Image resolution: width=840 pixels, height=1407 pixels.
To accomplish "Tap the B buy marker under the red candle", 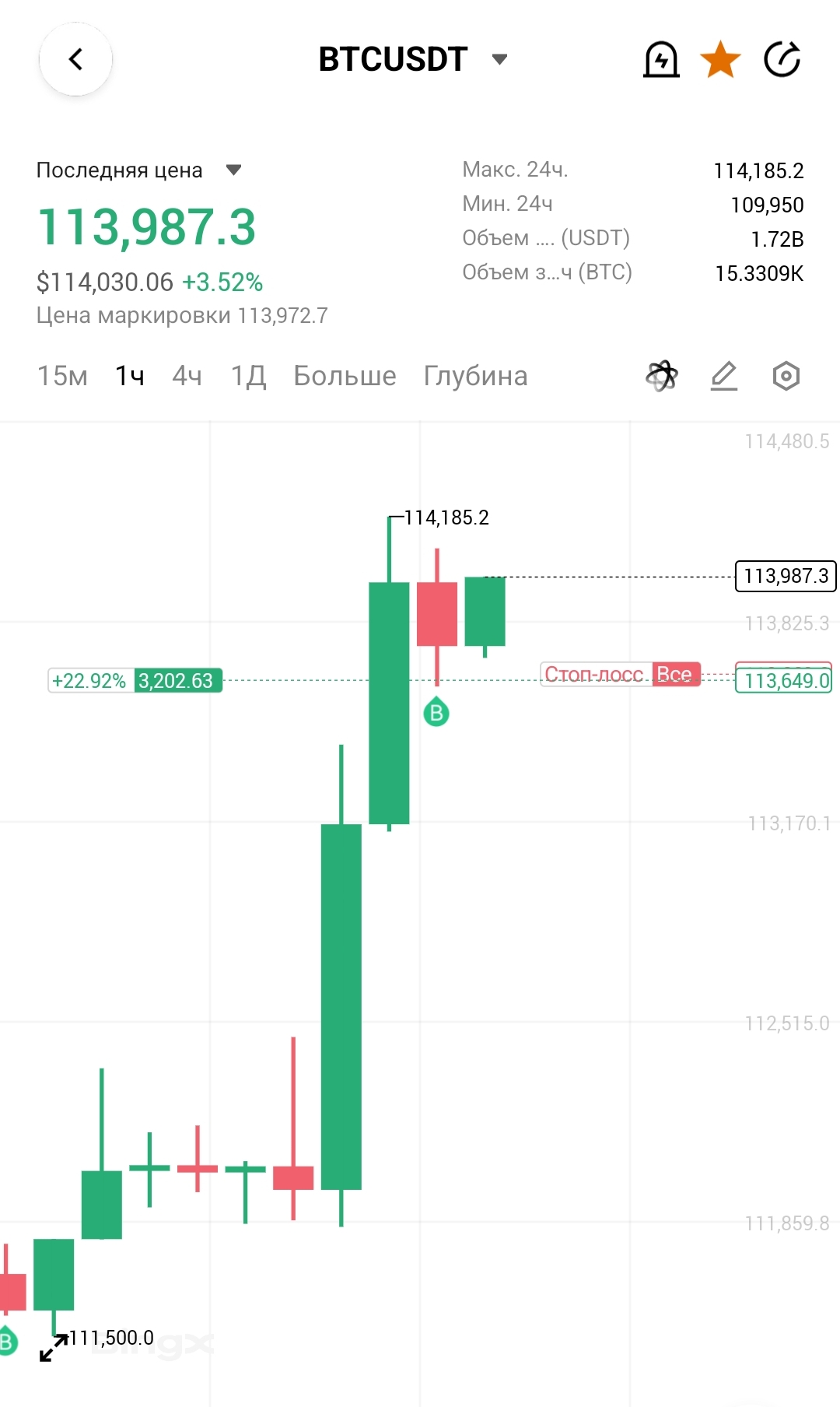I will [x=436, y=712].
